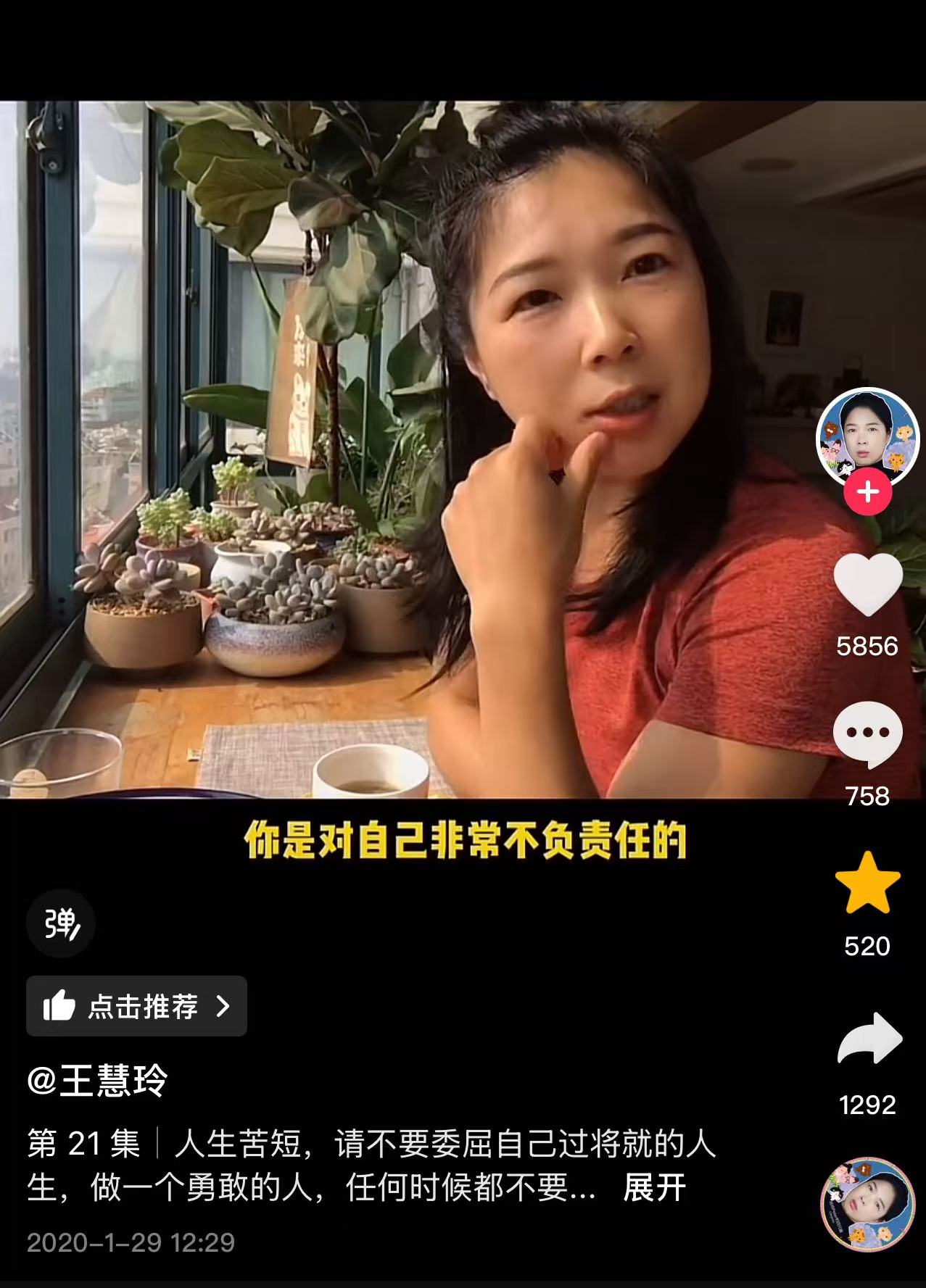Follow the creator with the plus button
The height and width of the screenshot is (1288, 926).
click(867, 492)
